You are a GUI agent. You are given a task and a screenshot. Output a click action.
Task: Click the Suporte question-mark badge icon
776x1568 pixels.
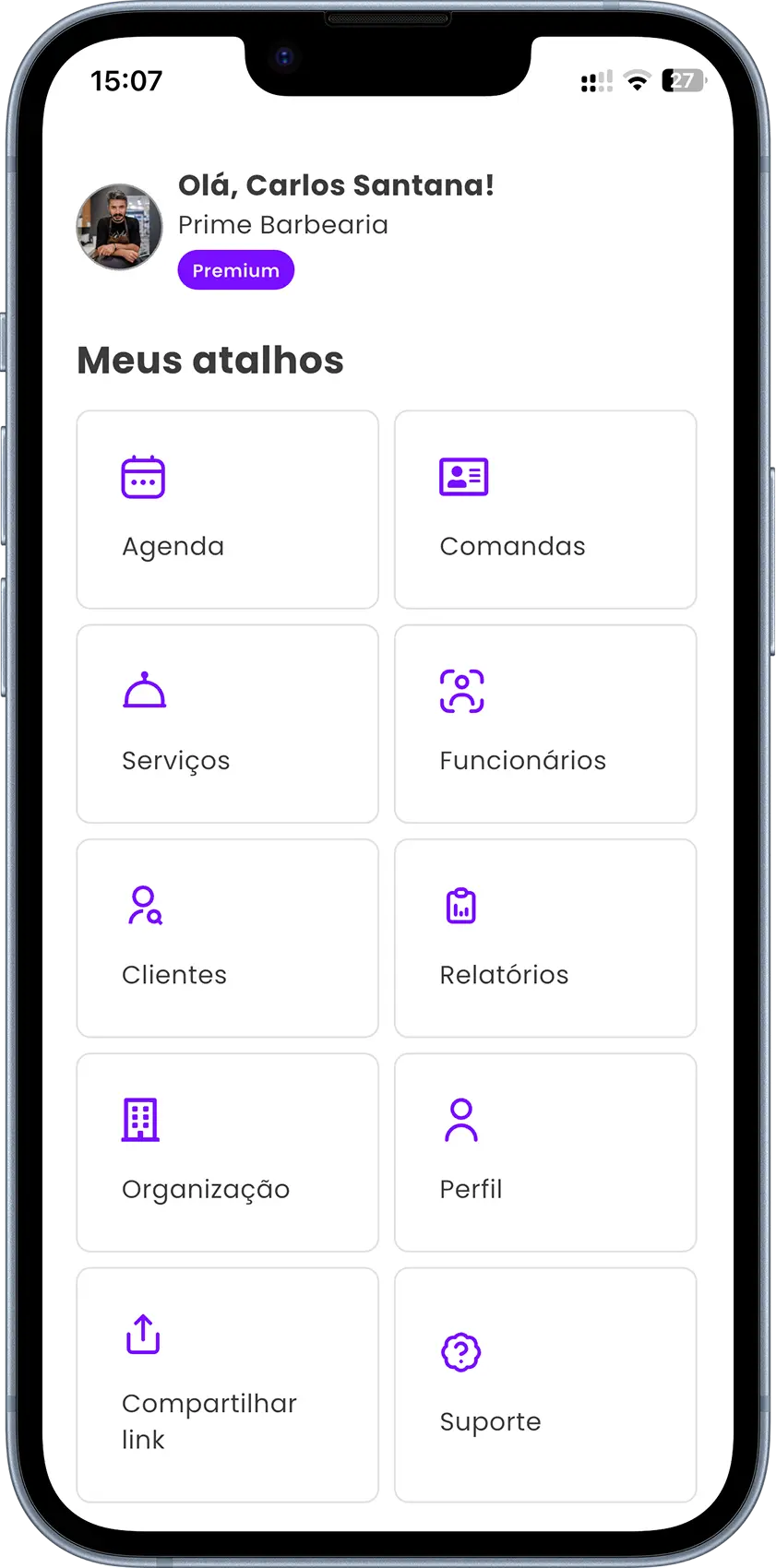click(x=460, y=1352)
